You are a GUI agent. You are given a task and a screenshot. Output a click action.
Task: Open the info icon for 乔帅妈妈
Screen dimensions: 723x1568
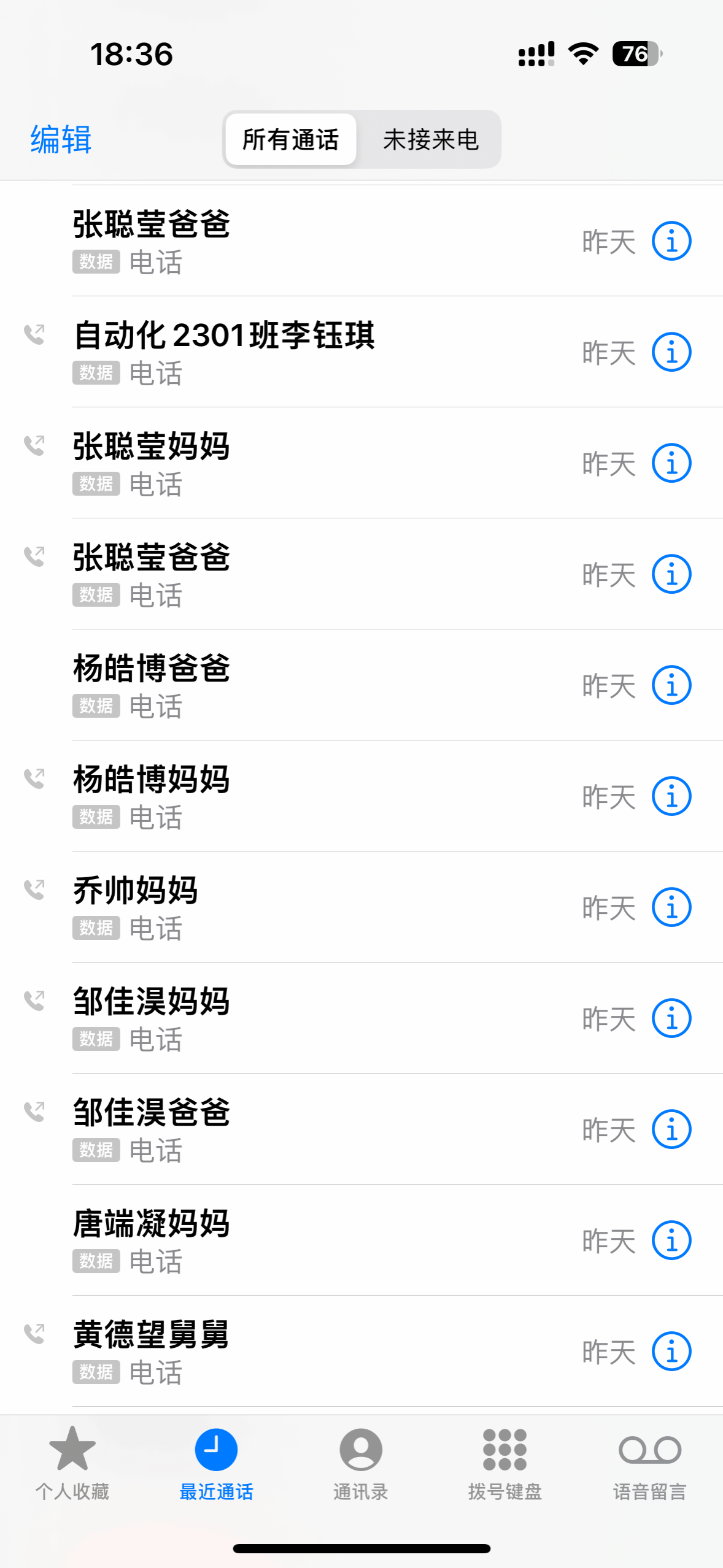(671, 907)
